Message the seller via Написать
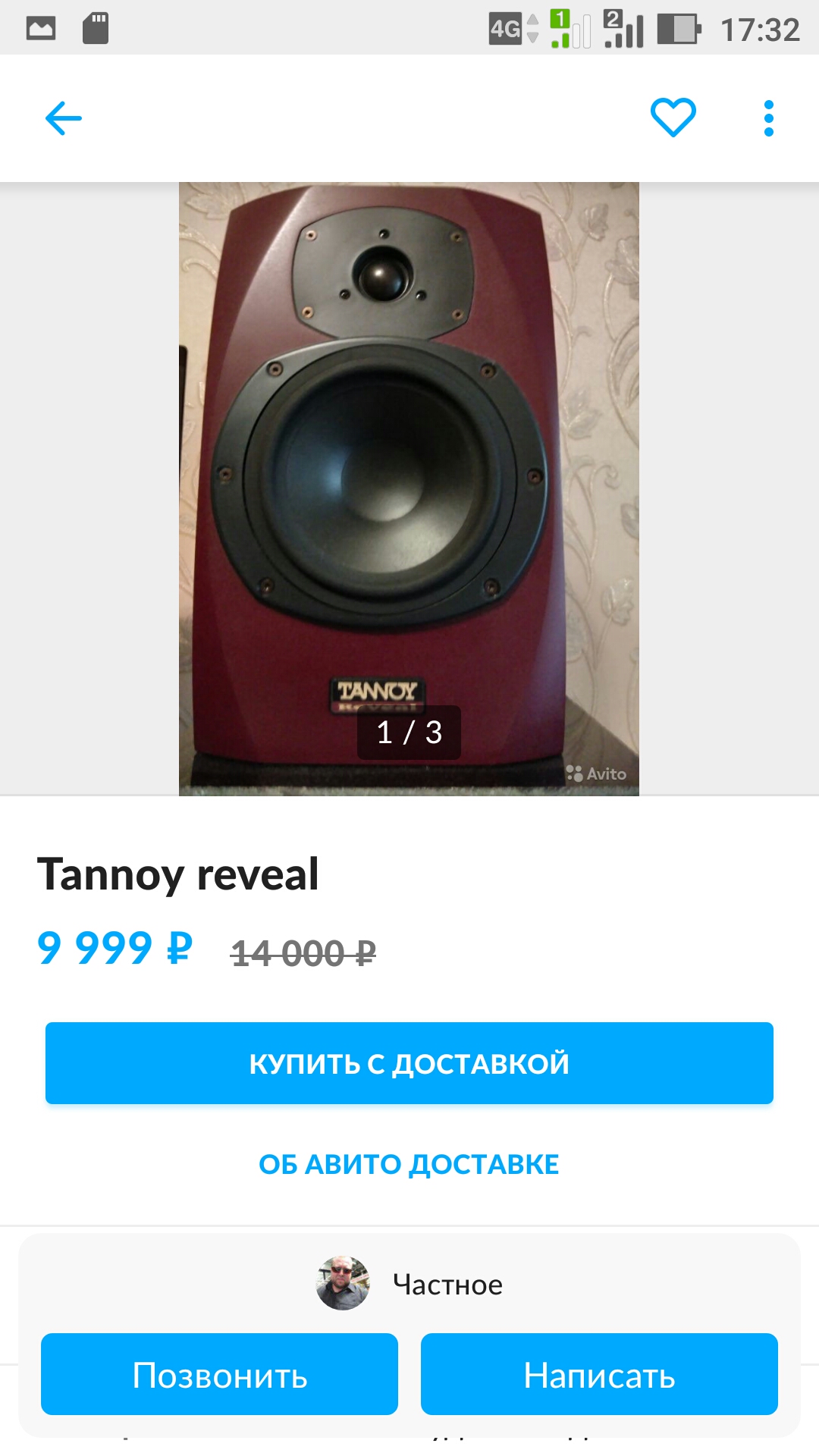Screen dimensions: 819x1456 [x=599, y=1374]
